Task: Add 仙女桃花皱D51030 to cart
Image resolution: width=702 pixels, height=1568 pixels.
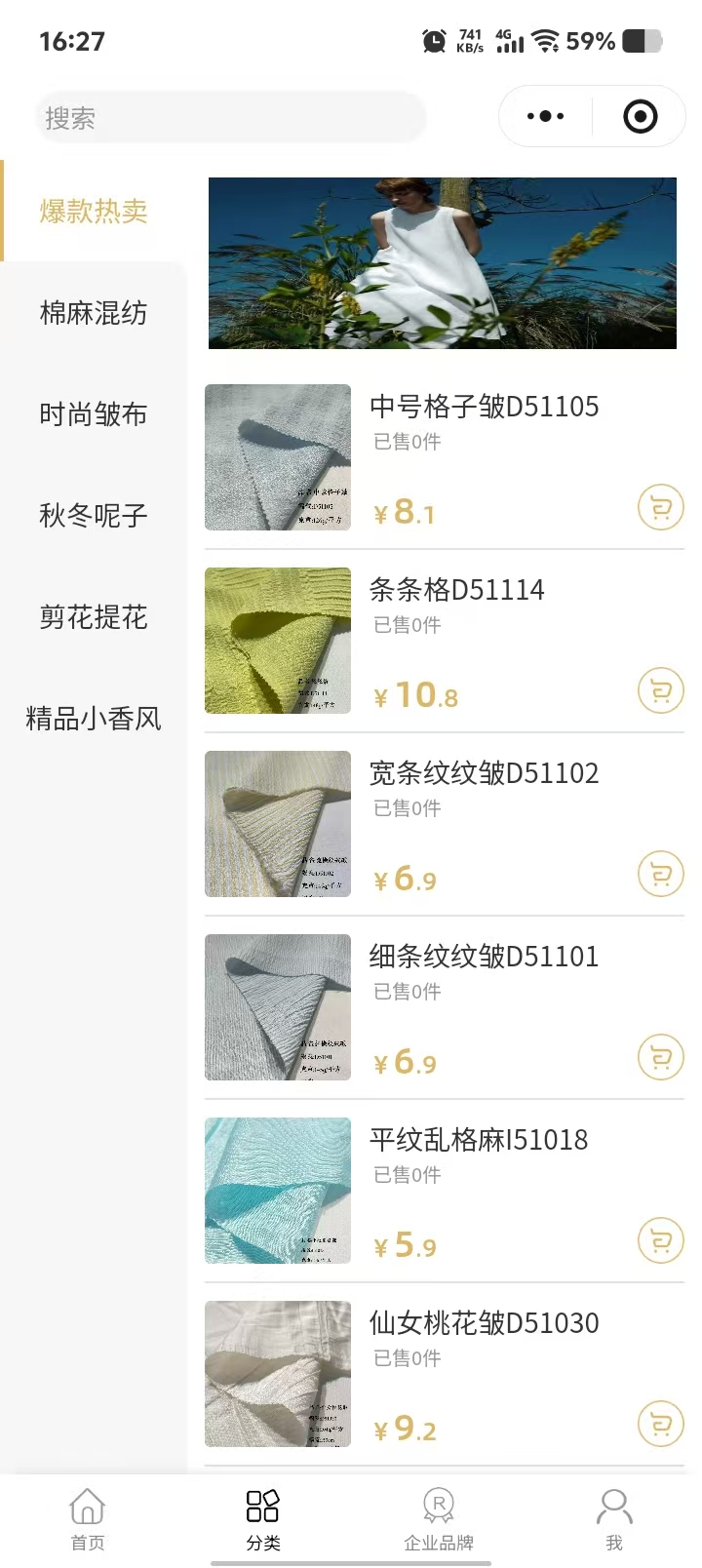Action: coord(660,1425)
